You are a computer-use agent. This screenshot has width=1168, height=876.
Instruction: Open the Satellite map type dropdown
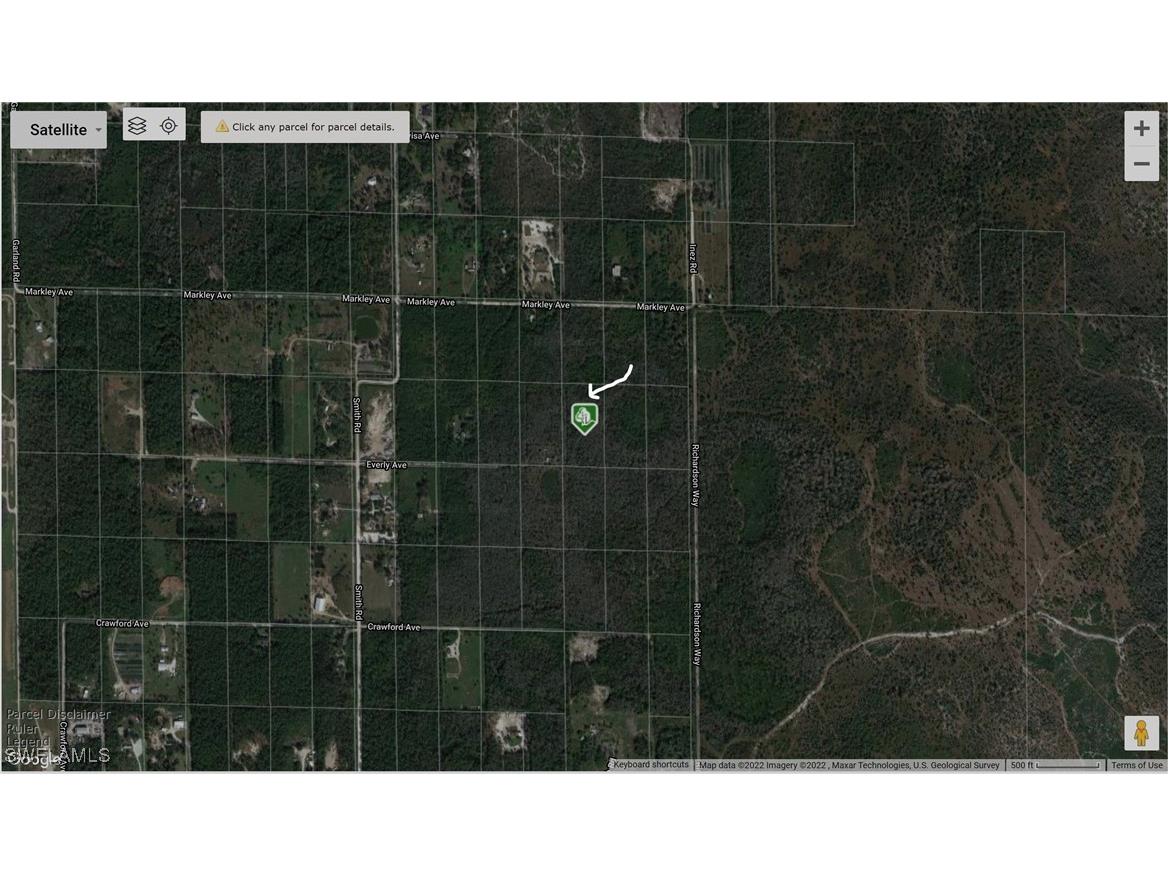pyautogui.click(x=58, y=130)
